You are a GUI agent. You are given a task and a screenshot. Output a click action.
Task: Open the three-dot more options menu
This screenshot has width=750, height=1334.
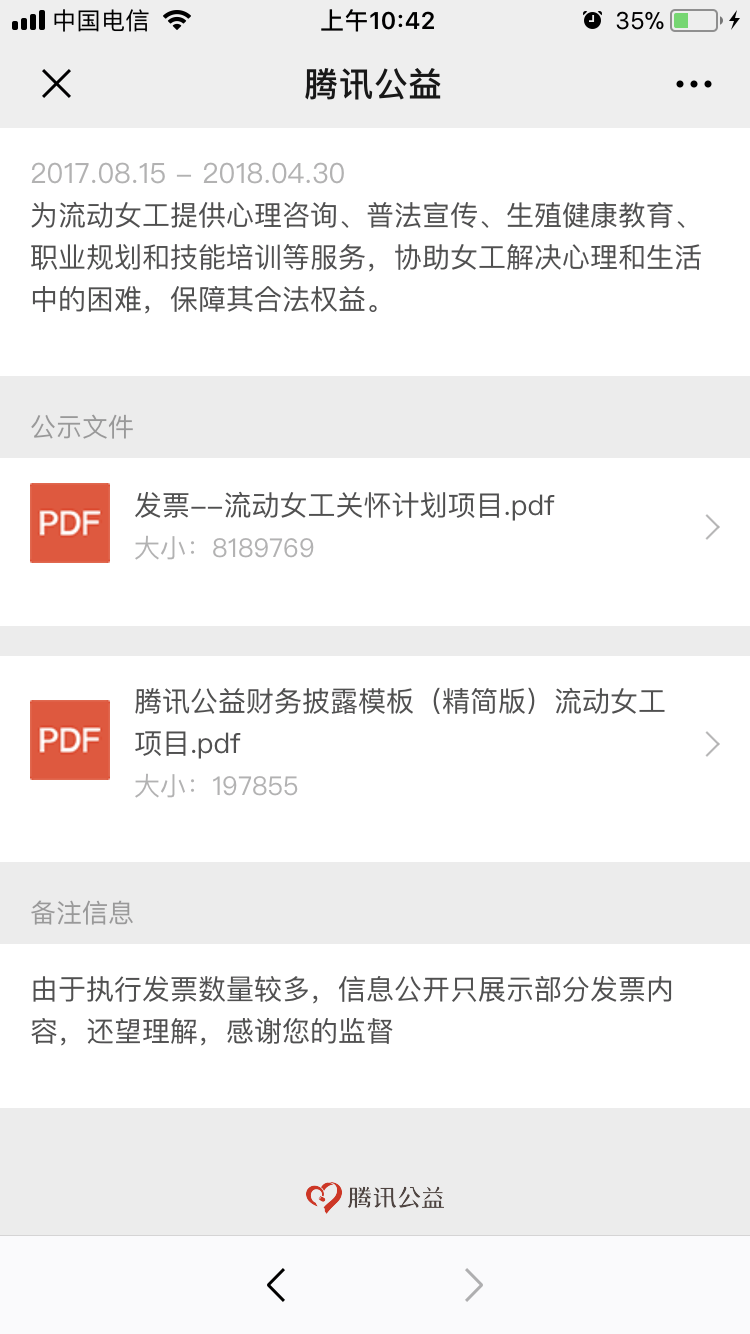pos(693,85)
